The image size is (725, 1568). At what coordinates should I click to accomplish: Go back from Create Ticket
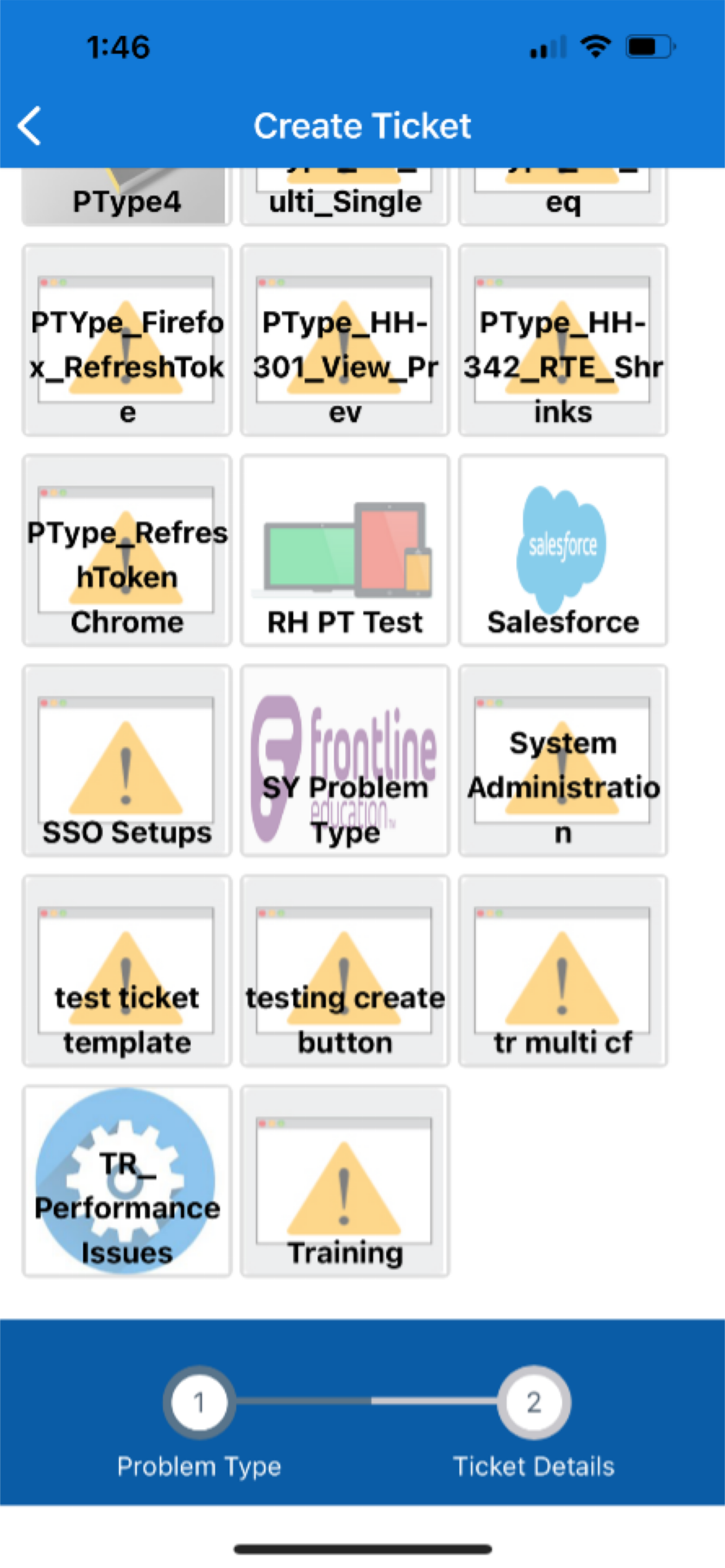[29, 126]
